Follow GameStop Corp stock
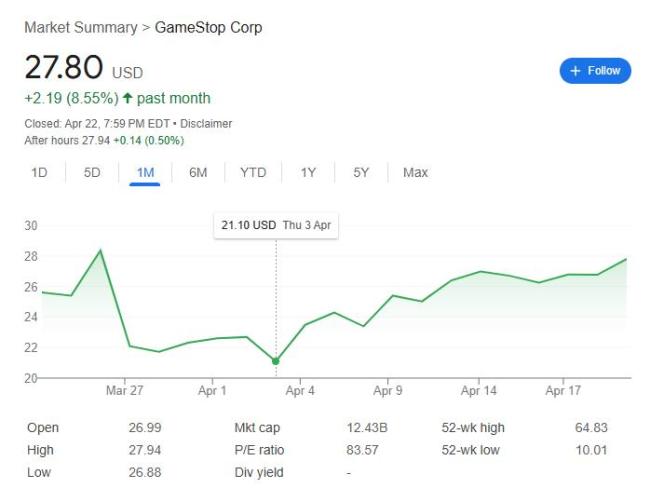The image size is (650, 488). pos(595,70)
